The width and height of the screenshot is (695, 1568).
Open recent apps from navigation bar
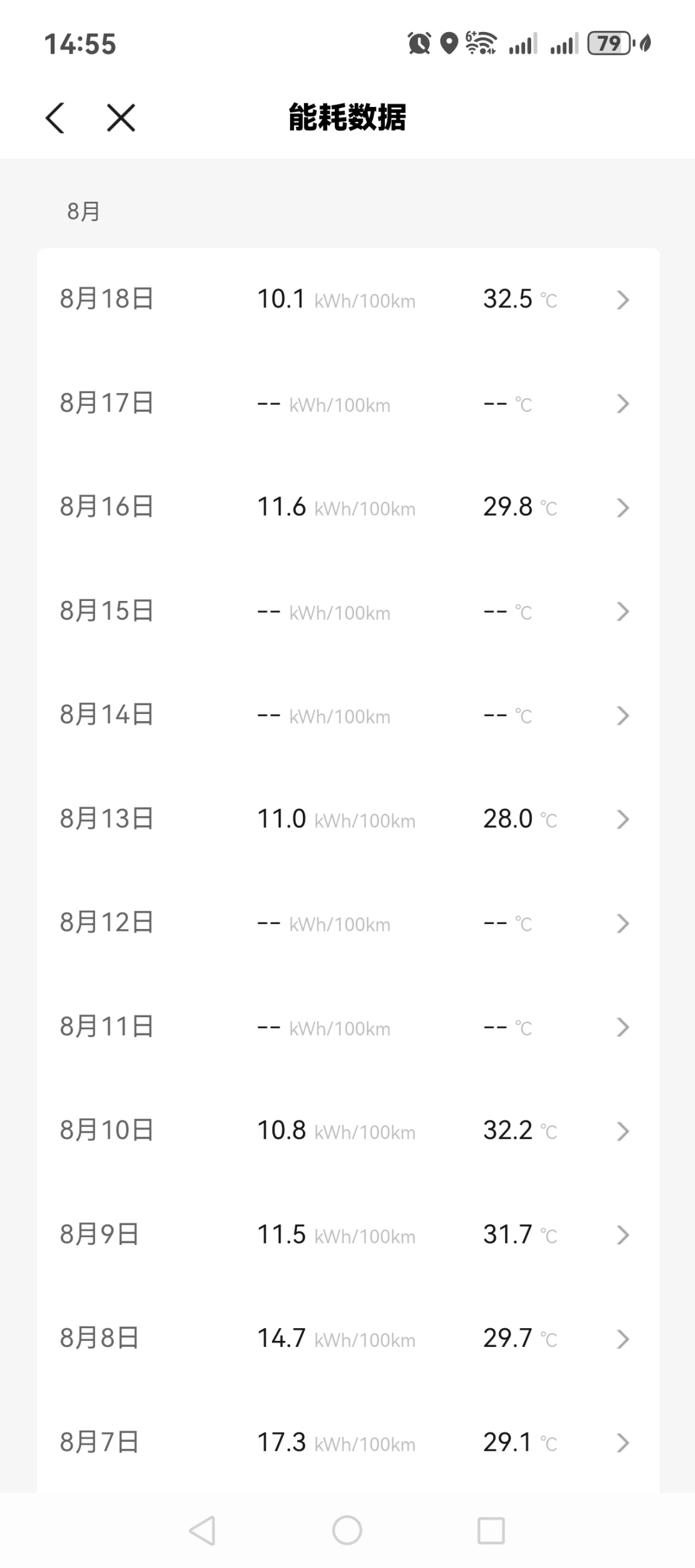(x=491, y=1531)
